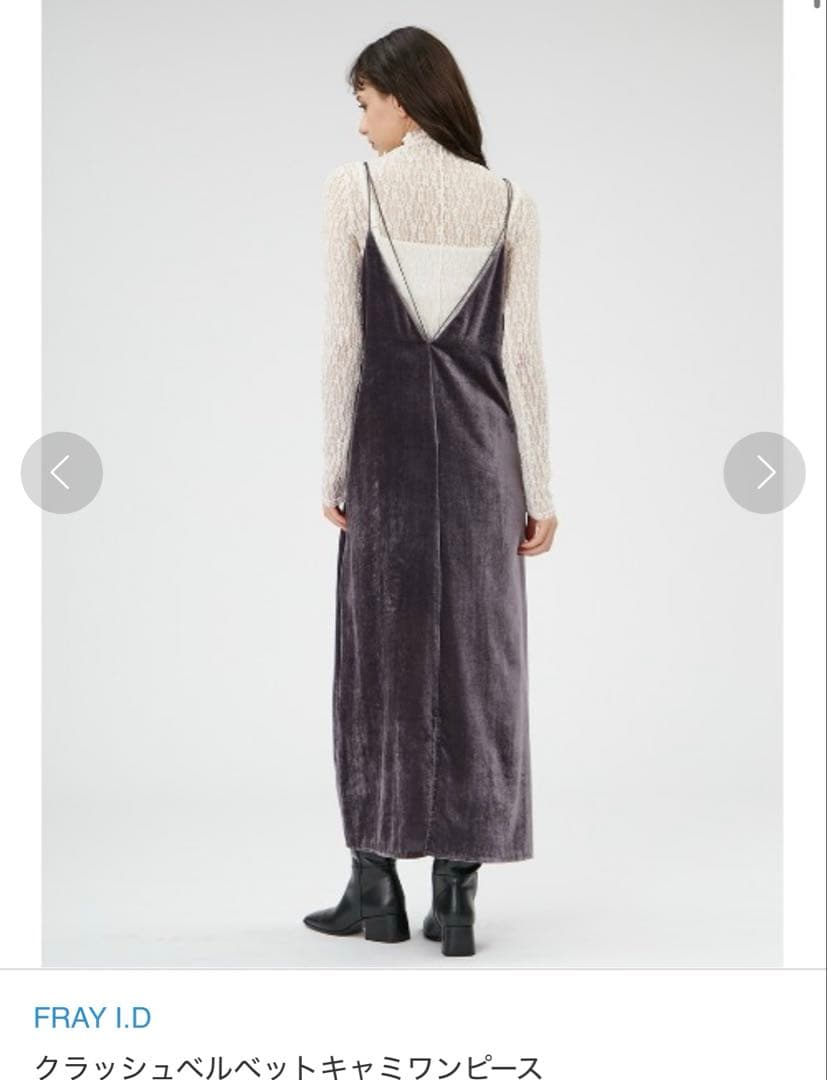Show the previous product photo
The width and height of the screenshot is (827, 1080).
(61, 472)
